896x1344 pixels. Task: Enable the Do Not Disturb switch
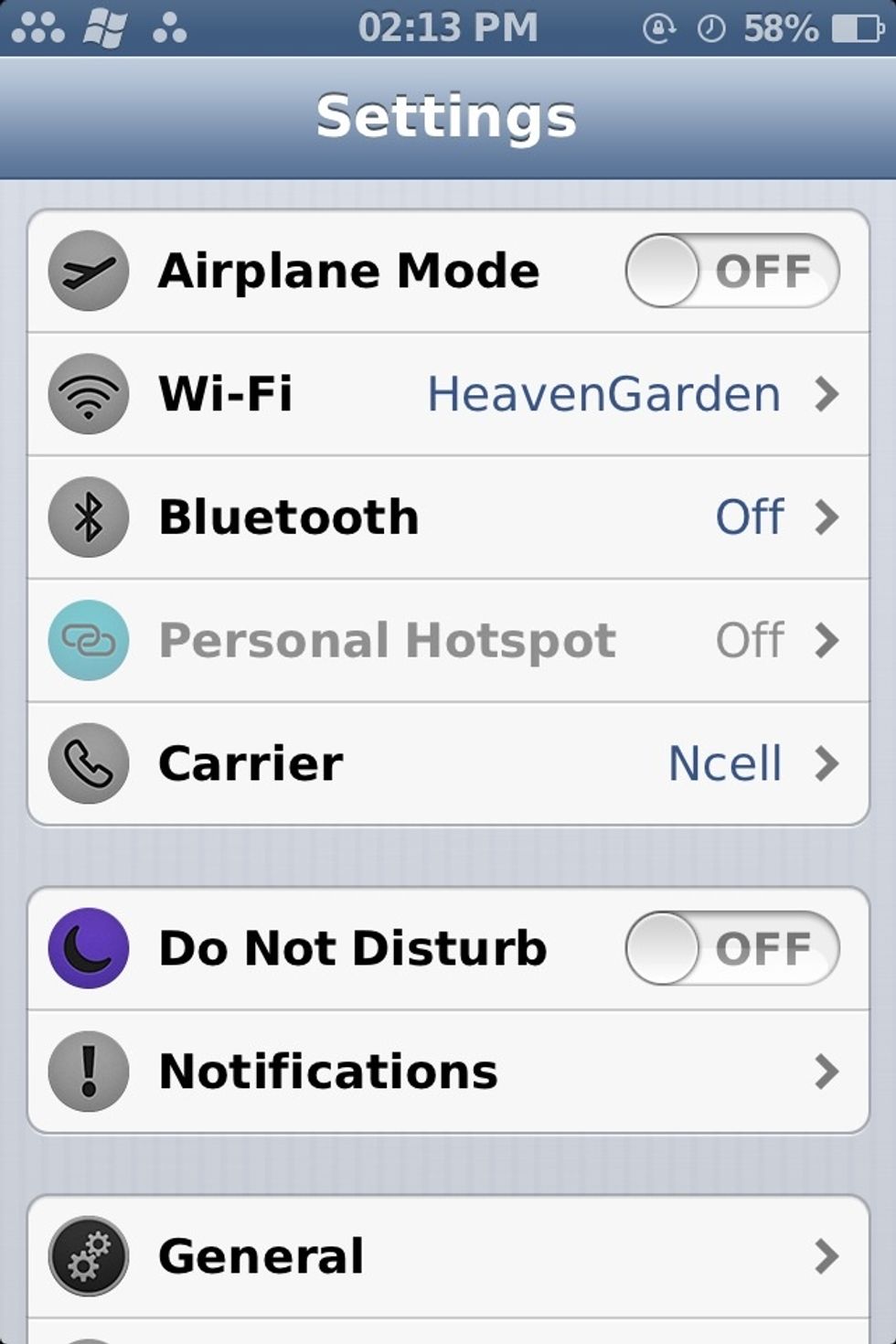[731, 948]
